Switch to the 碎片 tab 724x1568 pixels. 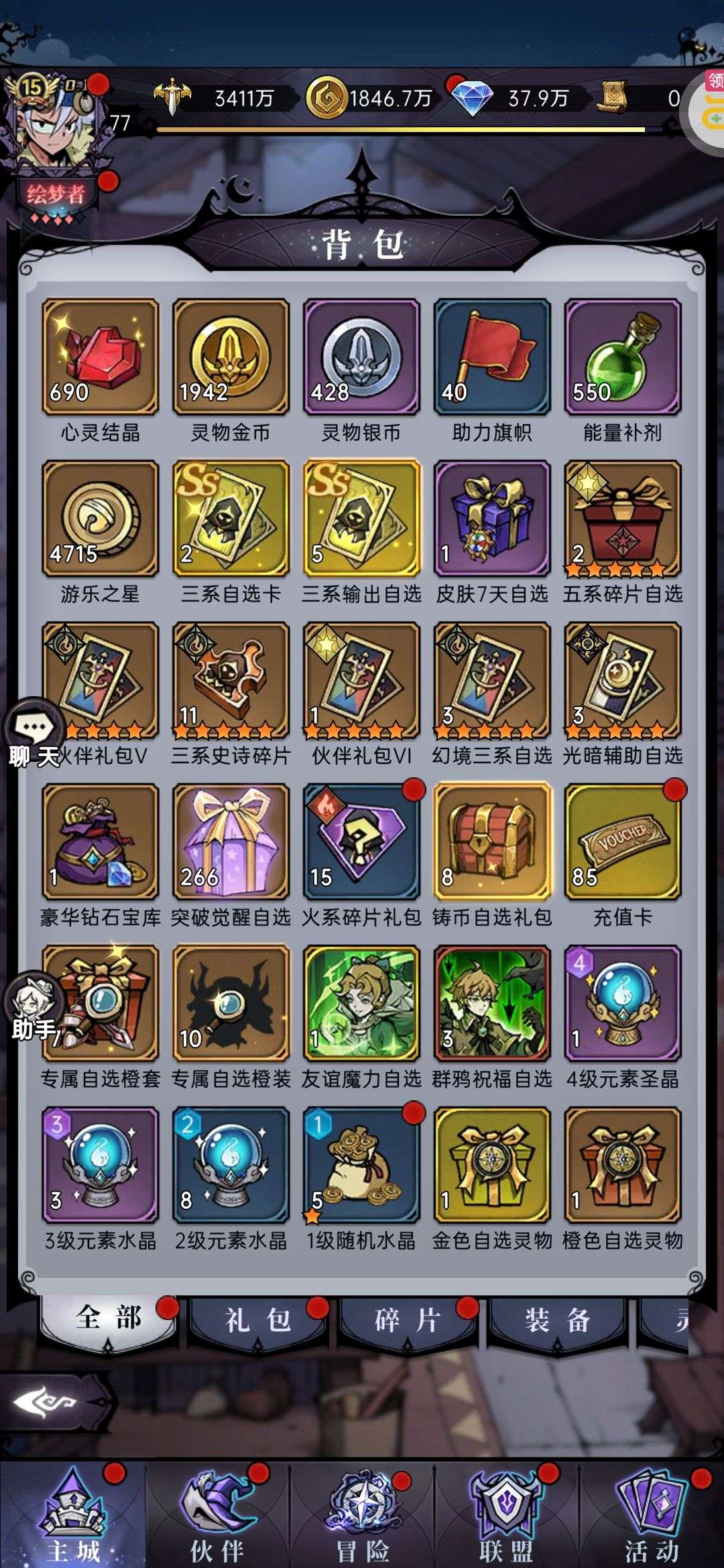coord(408,1320)
